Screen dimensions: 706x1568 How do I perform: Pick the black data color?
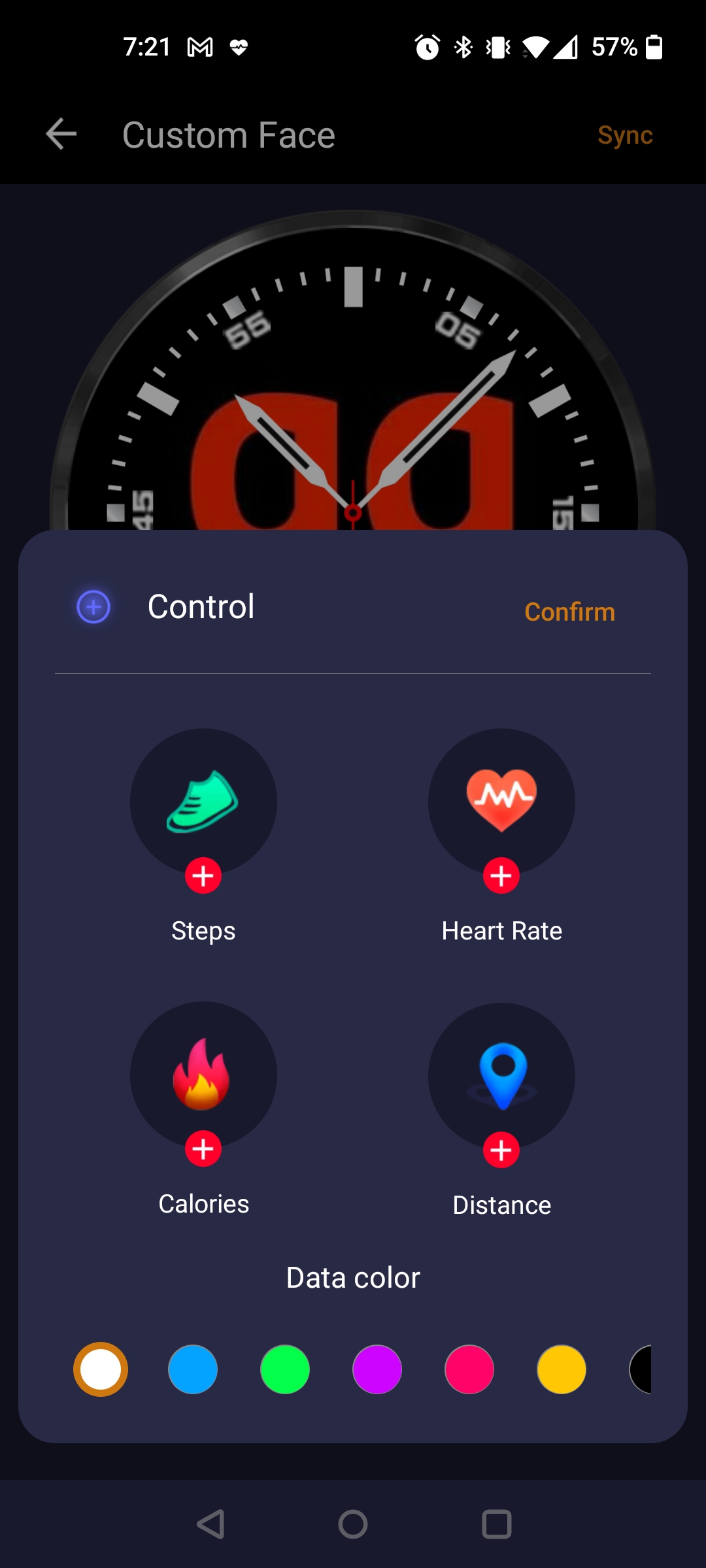(642, 1369)
